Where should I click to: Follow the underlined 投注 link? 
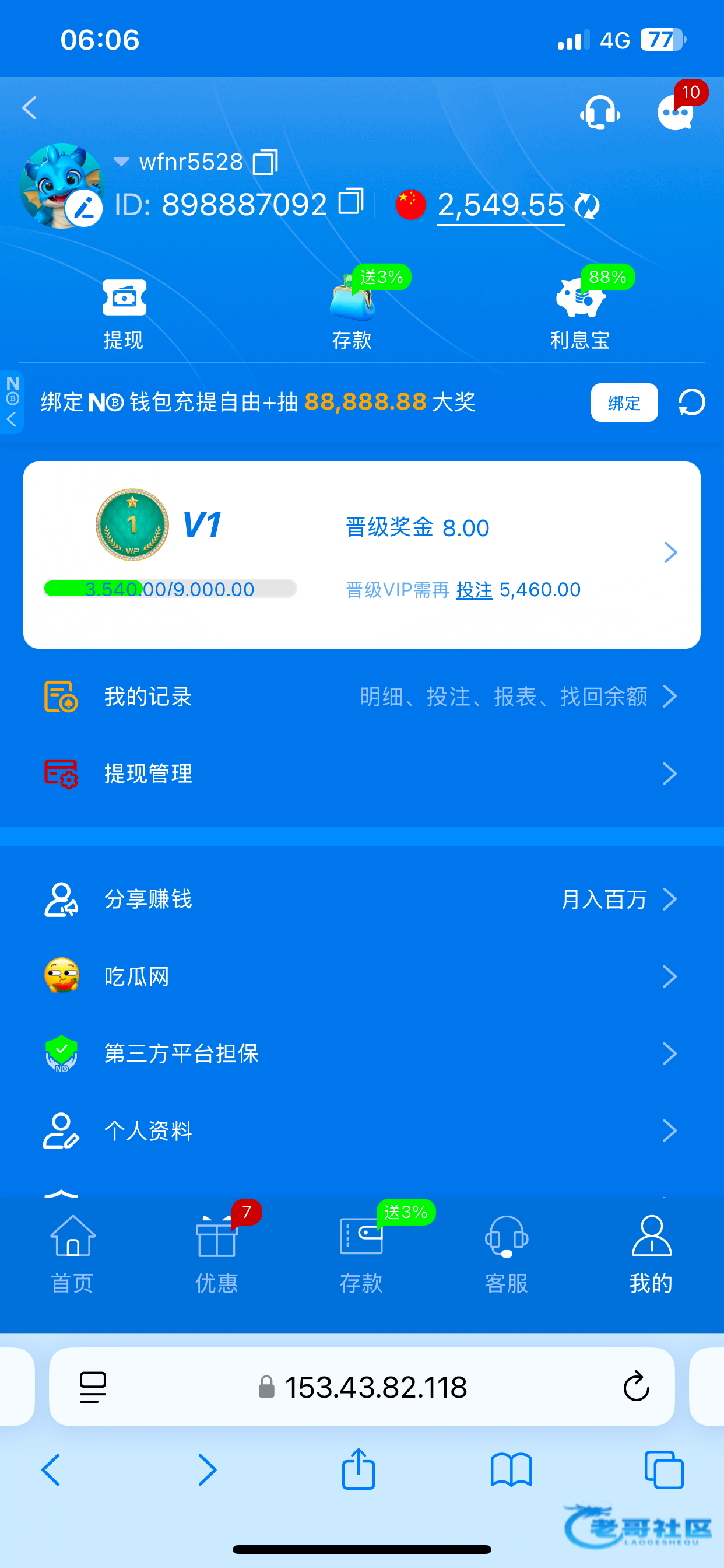[475, 590]
